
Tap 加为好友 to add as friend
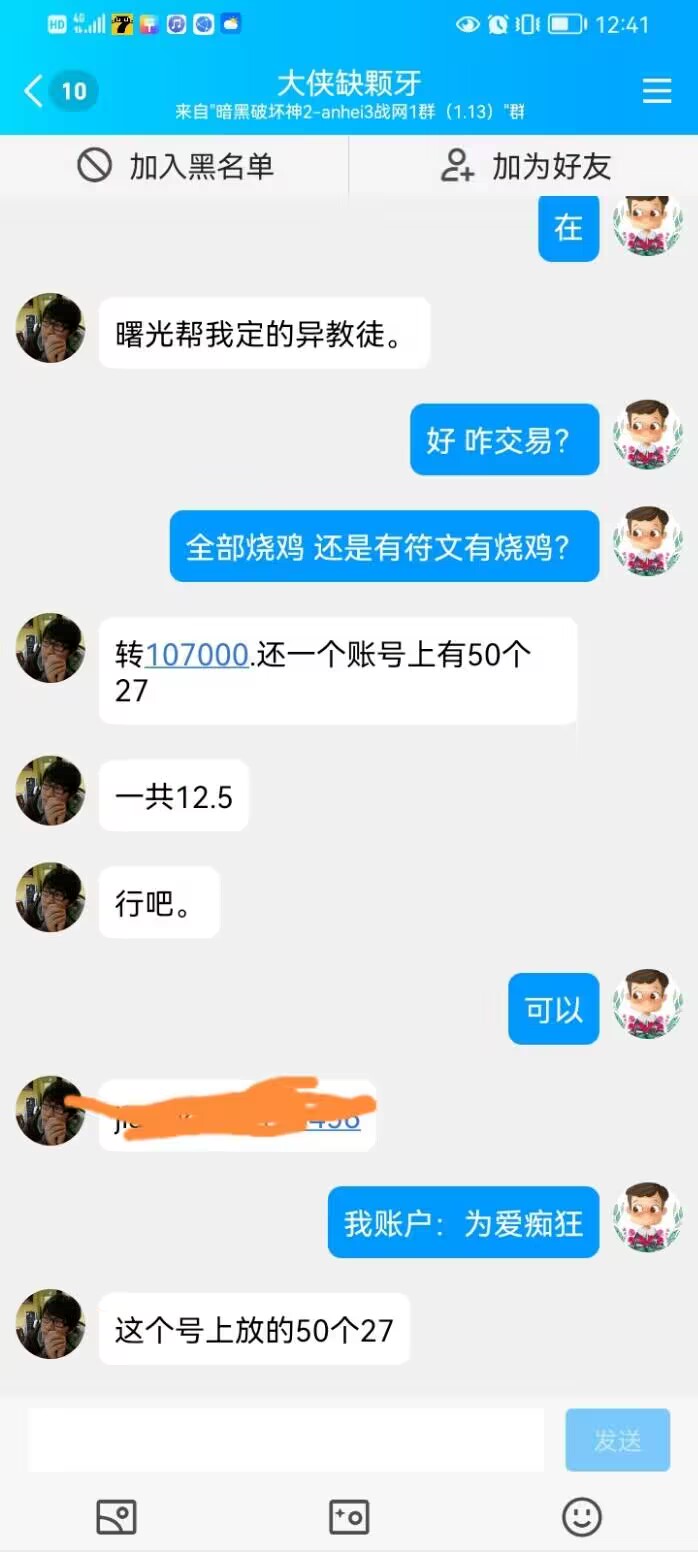[x=526, y=166]
